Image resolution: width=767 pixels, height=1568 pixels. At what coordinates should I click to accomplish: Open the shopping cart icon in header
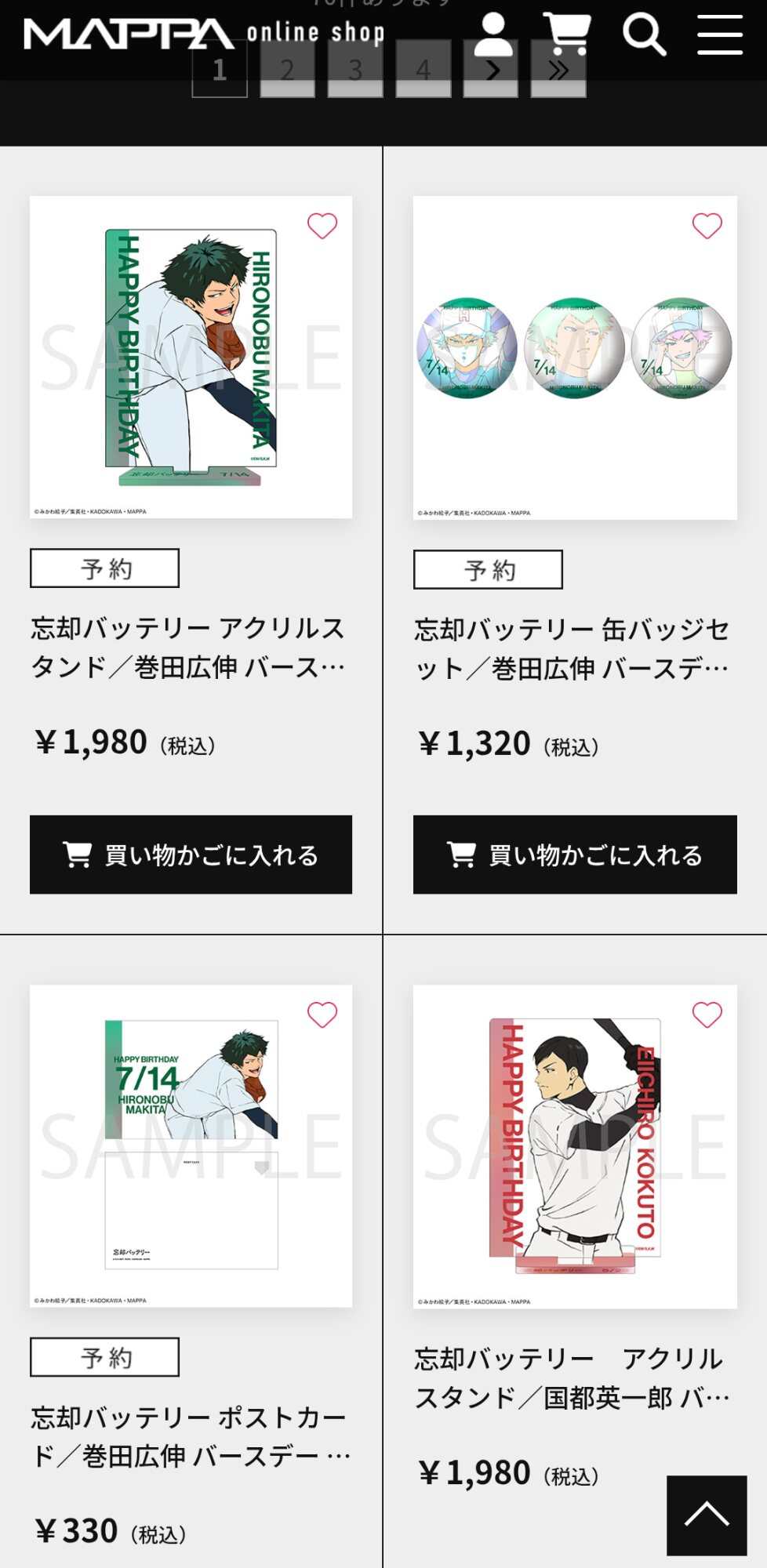(x=567, y=34)
